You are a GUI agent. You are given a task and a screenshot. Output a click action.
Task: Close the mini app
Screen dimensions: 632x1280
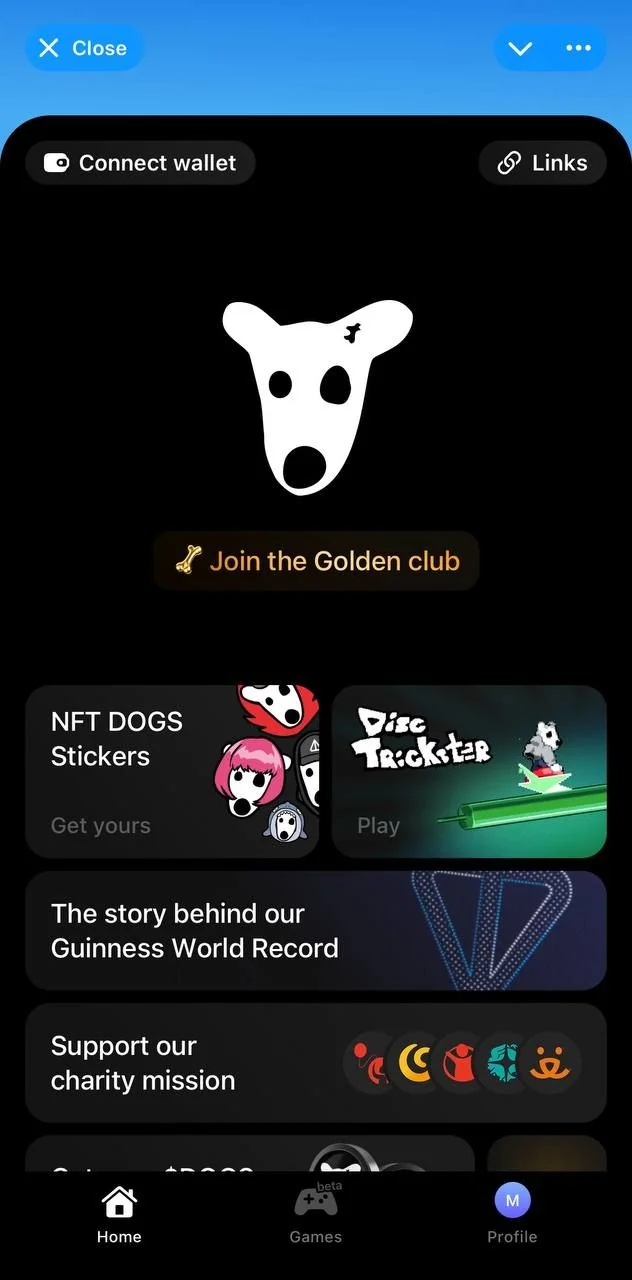point(84,48)
